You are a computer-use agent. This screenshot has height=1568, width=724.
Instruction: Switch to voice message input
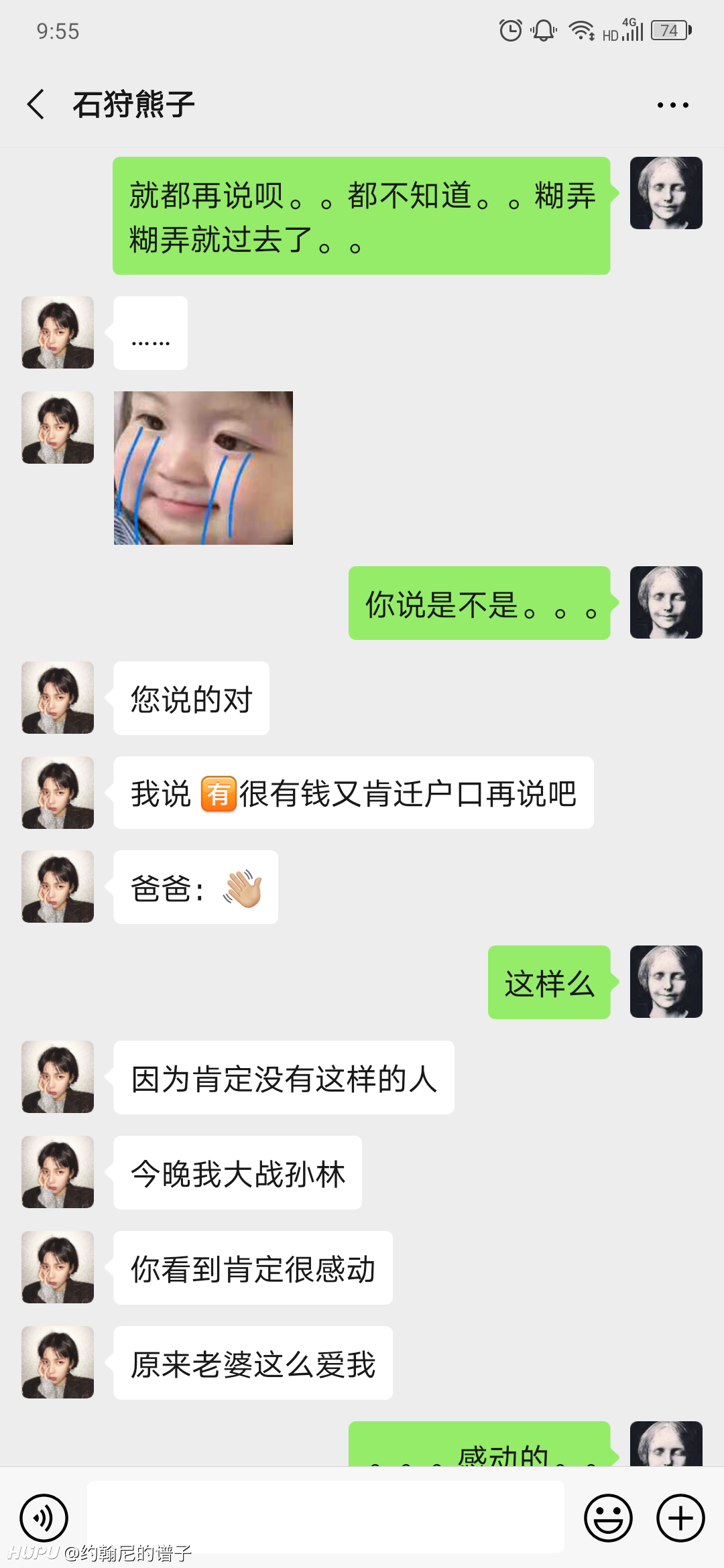click(44, 1518)
